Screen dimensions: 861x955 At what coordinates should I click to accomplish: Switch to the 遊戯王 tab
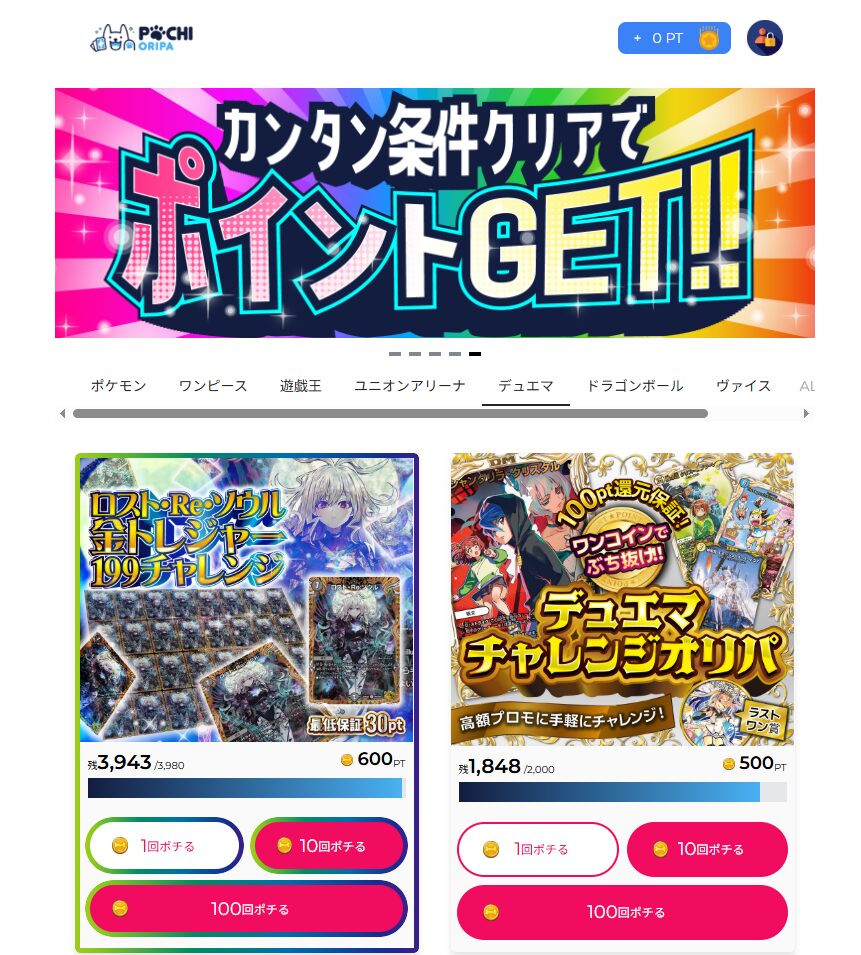coord(300,386)
